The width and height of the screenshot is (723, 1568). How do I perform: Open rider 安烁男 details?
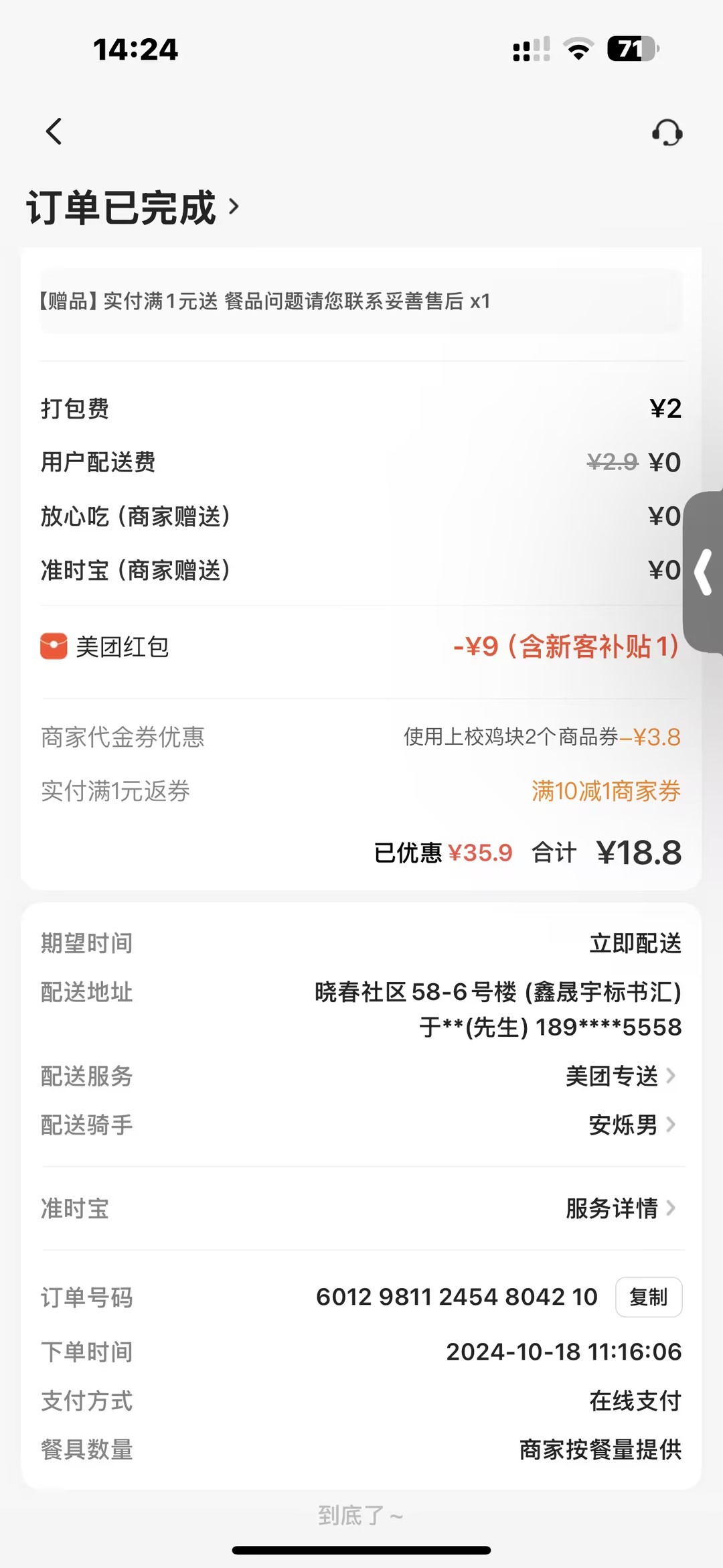632,1125
